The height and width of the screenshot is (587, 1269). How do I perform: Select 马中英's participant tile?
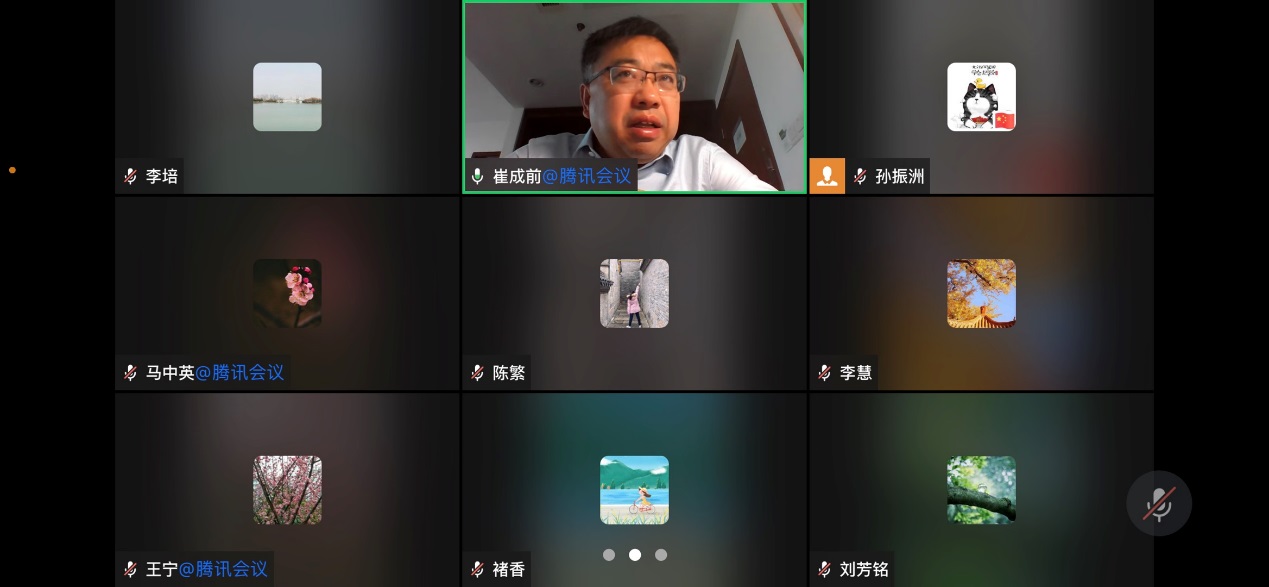(x=287, y=293)
